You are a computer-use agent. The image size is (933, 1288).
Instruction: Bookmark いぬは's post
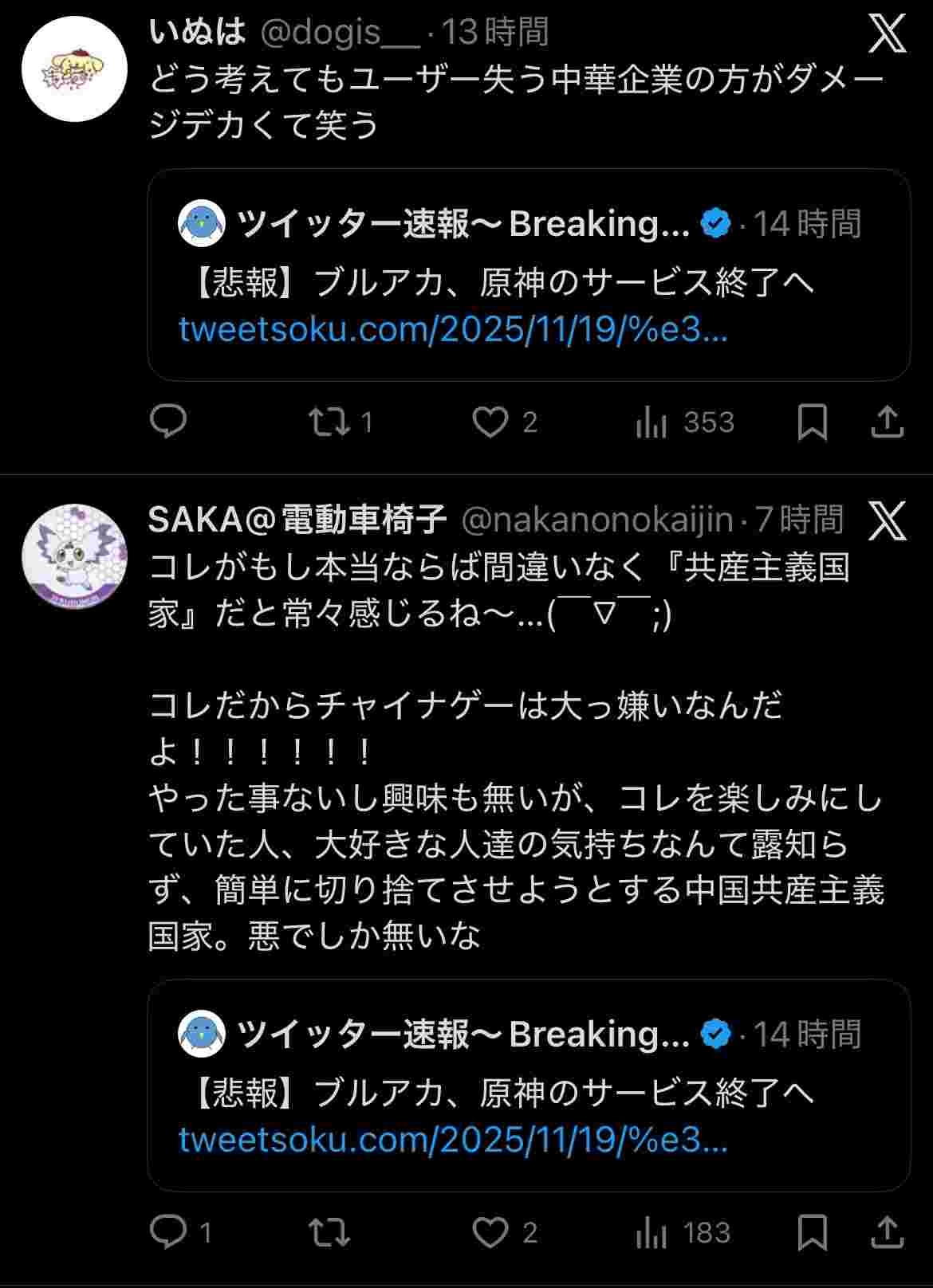coord(812,422)
